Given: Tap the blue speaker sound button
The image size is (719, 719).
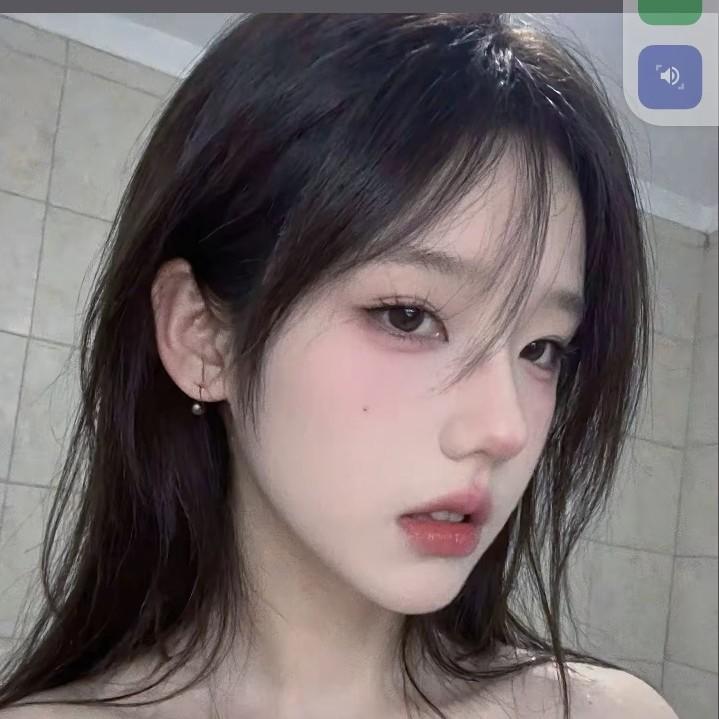Looking at the screenshot, I should tap(670, 77).
